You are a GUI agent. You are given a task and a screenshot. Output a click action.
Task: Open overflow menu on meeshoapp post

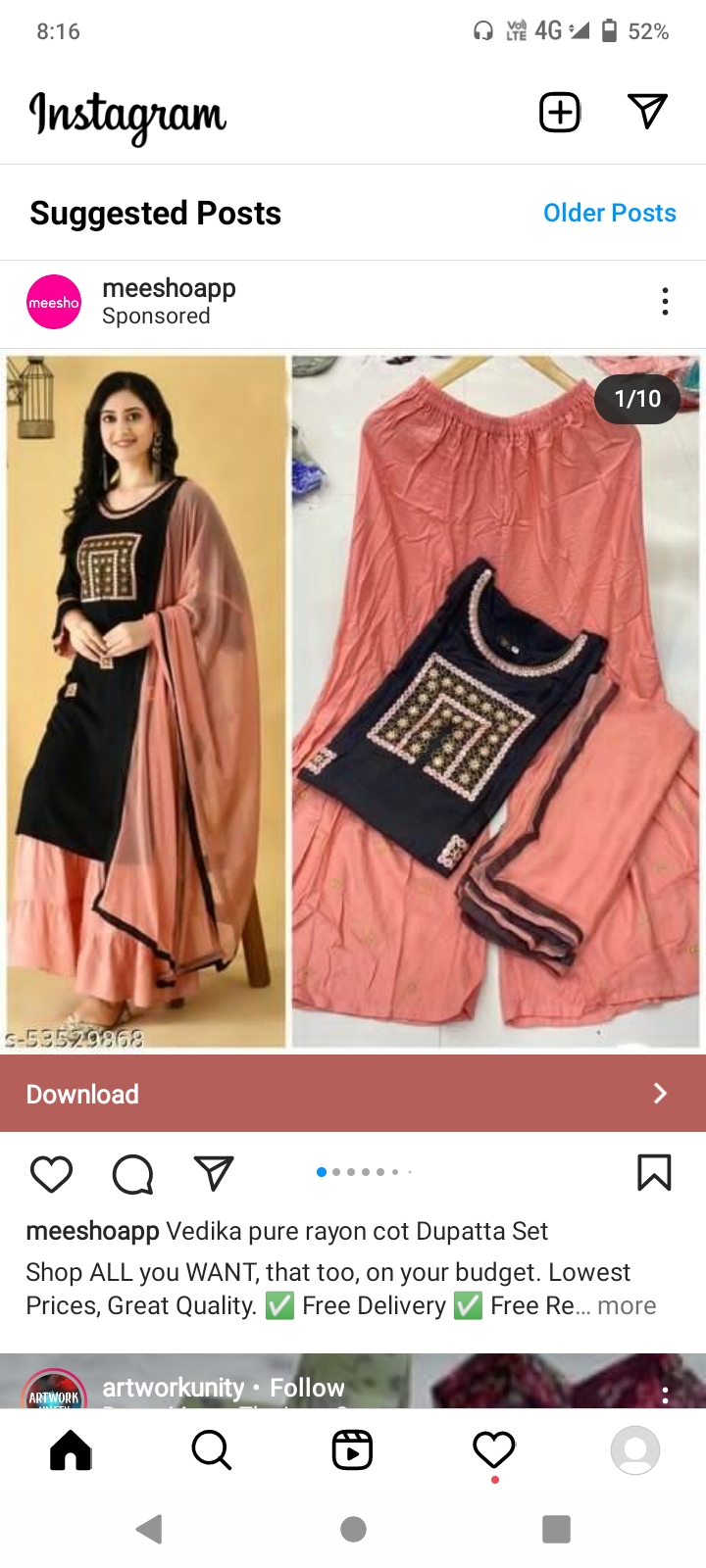click(665, 301)
